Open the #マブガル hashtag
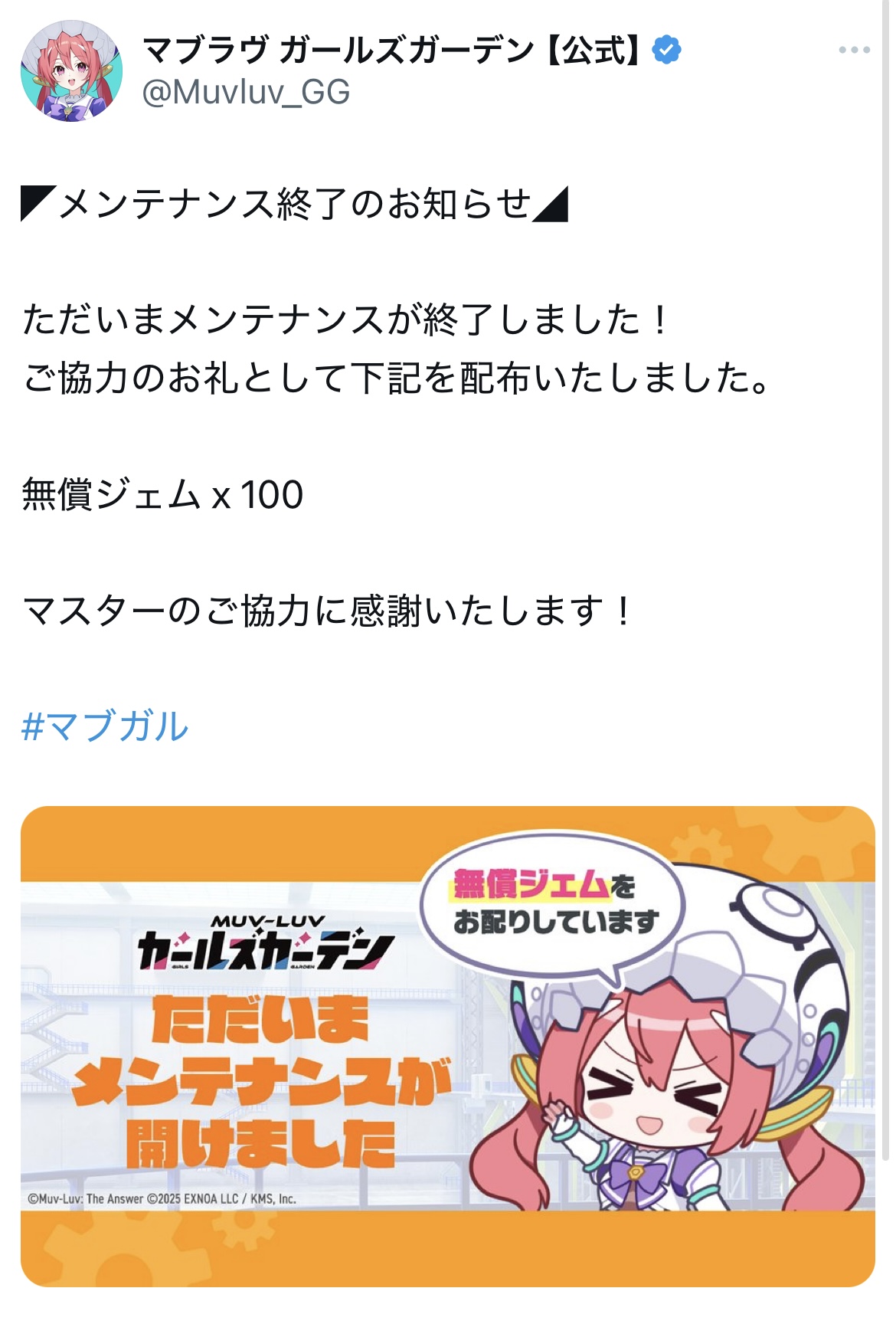896x1324 pixels. click(x=105, y=726)
